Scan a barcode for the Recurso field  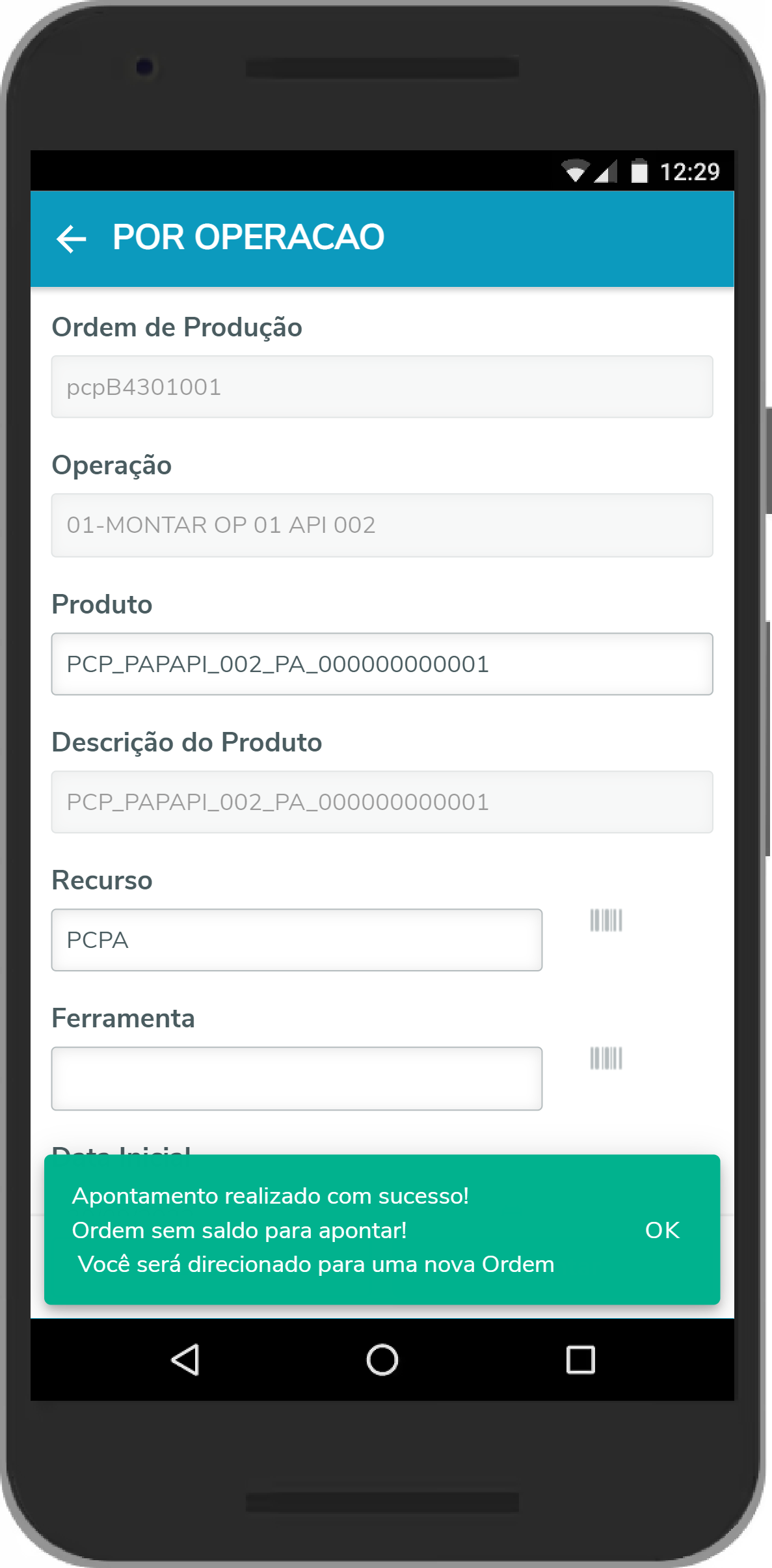coord(606,921)
